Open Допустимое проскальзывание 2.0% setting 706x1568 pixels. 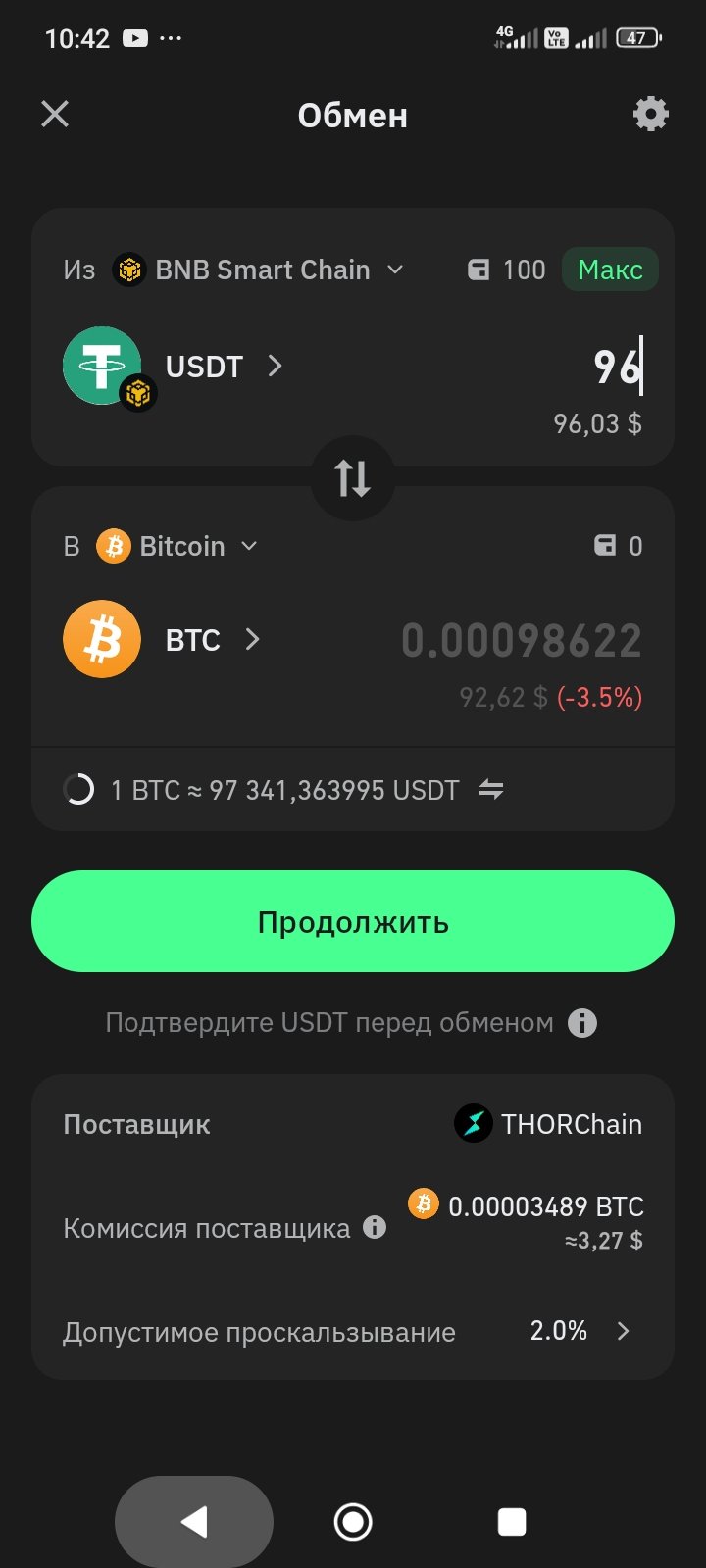[x=353, y=1331]
